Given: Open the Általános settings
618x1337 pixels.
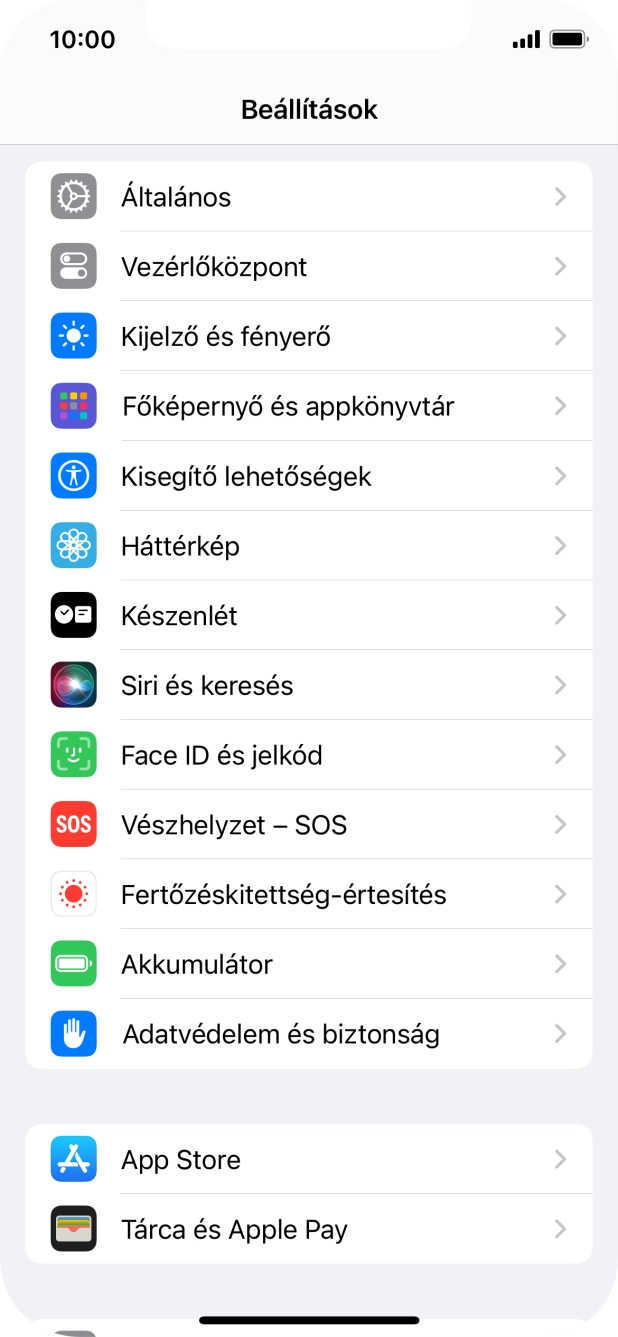Looking at the screenshot, I should click(308, 197).
